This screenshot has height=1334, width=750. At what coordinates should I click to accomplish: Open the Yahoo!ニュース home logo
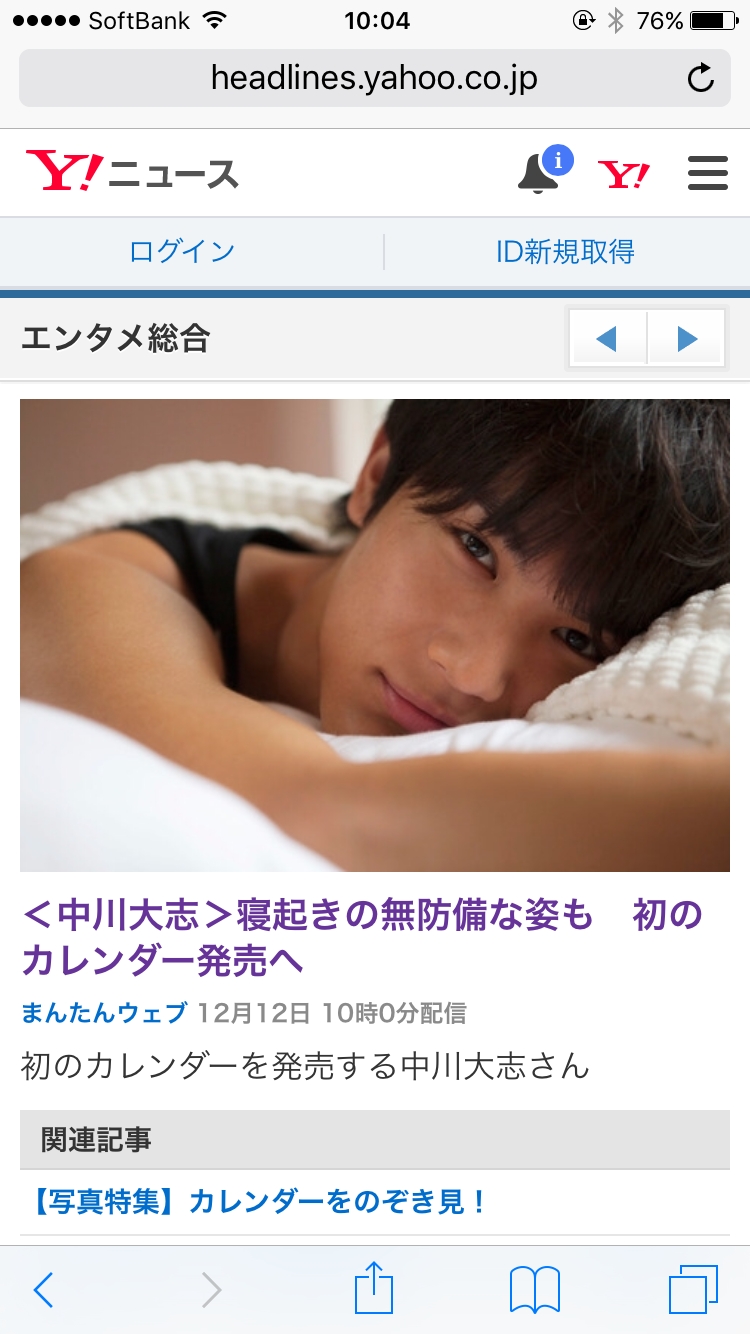point(133,173)
